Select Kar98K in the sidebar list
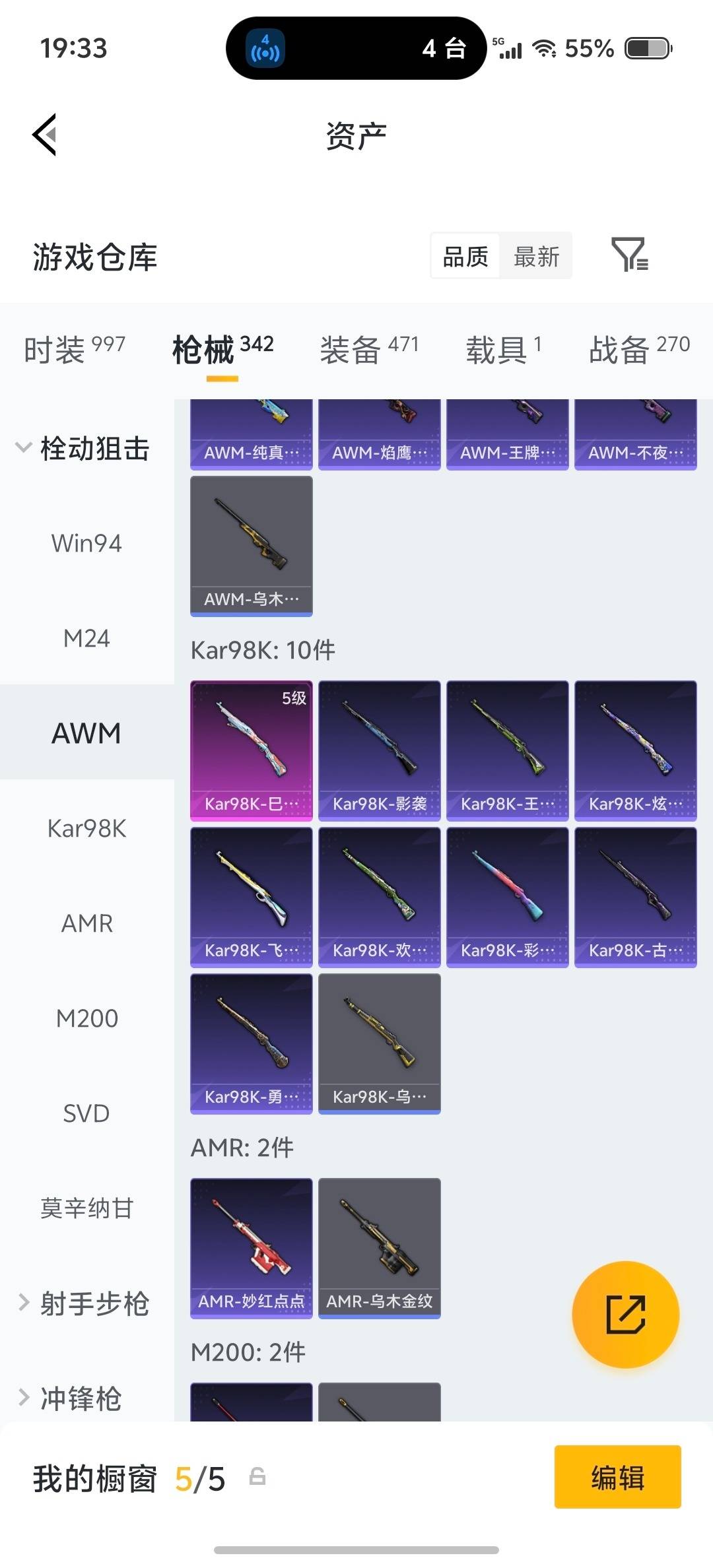The height and width of the screenshot is (1568, 713). pyautogui.click(x=86, y=828)
